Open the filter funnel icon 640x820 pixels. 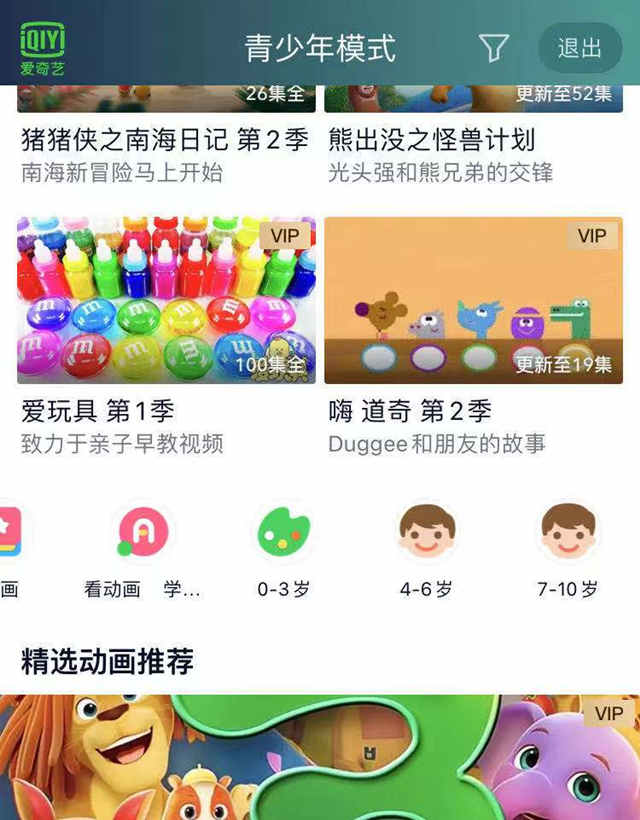tap(494, 47)
